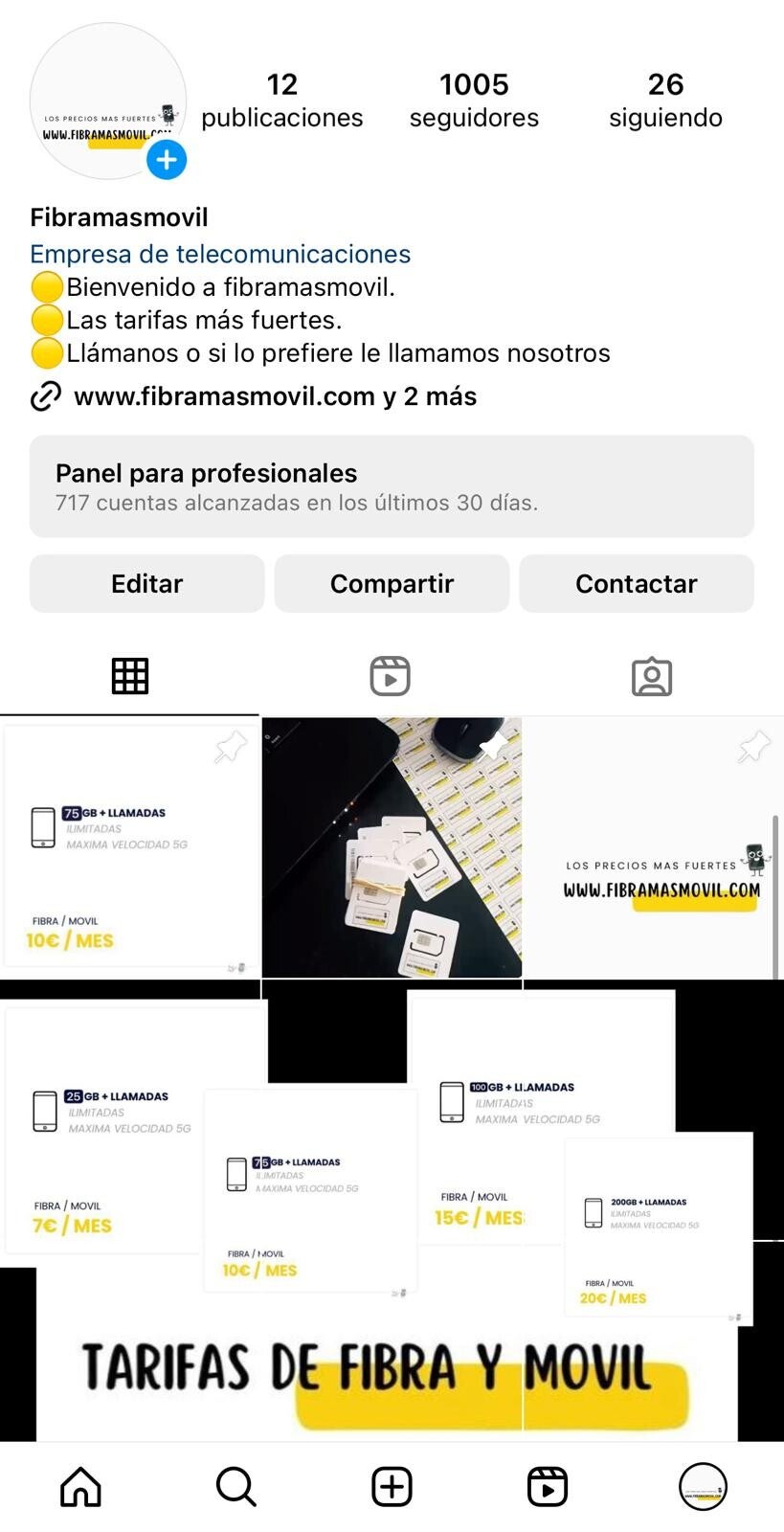Open Panel para profesionales

[392, 486]
